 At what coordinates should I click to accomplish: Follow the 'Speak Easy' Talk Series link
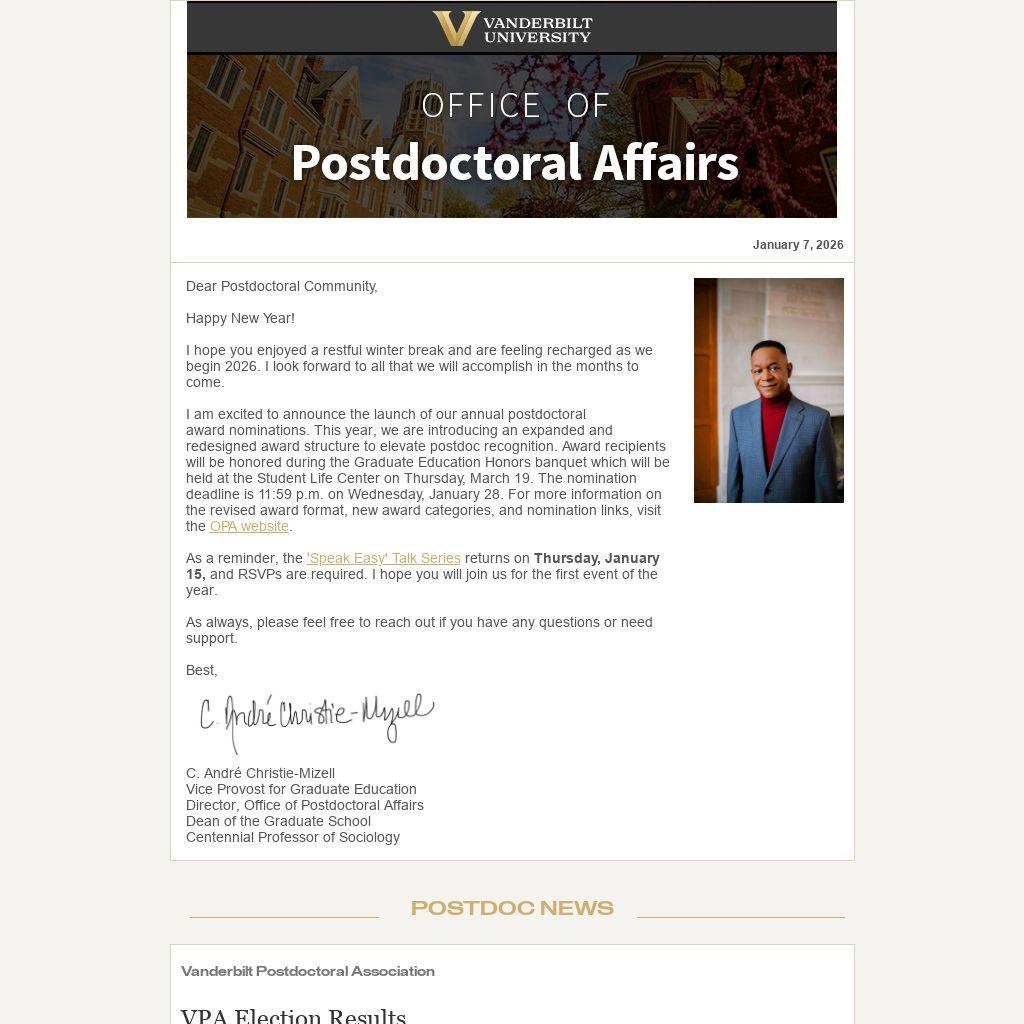coord(383,558)
